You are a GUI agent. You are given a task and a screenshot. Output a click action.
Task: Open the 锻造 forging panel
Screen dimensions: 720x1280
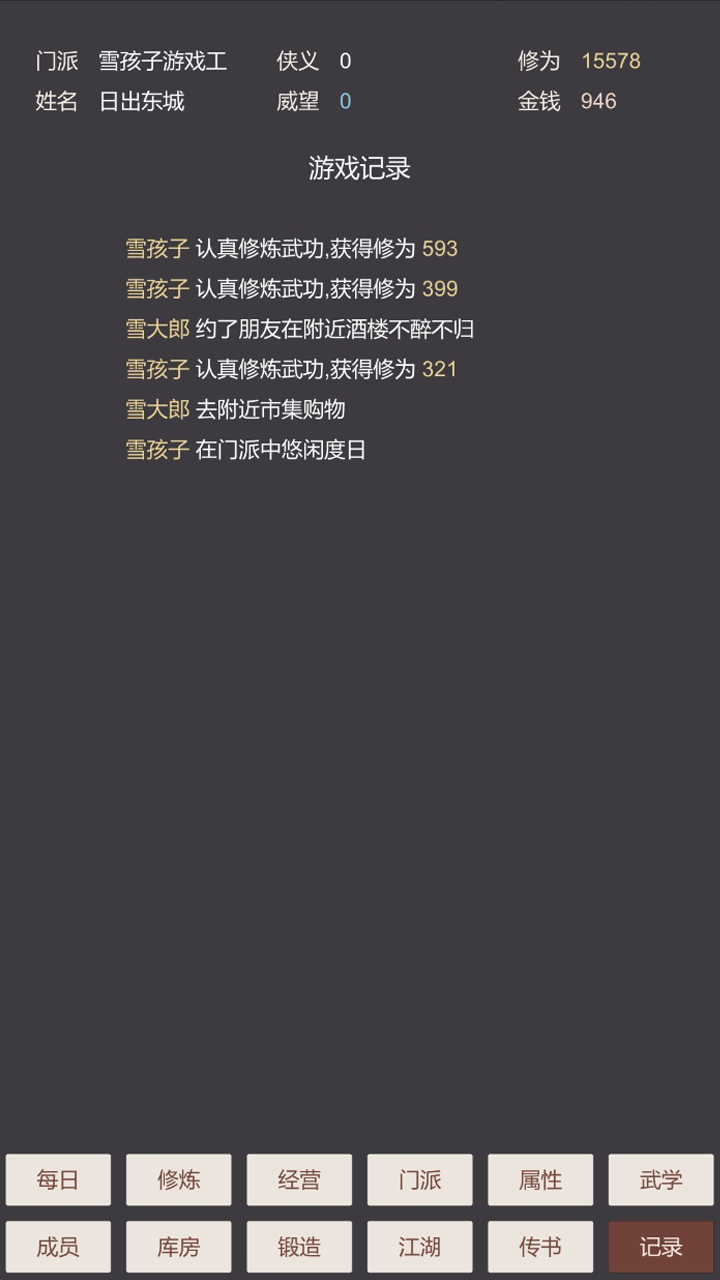[x=298, y=1246]
